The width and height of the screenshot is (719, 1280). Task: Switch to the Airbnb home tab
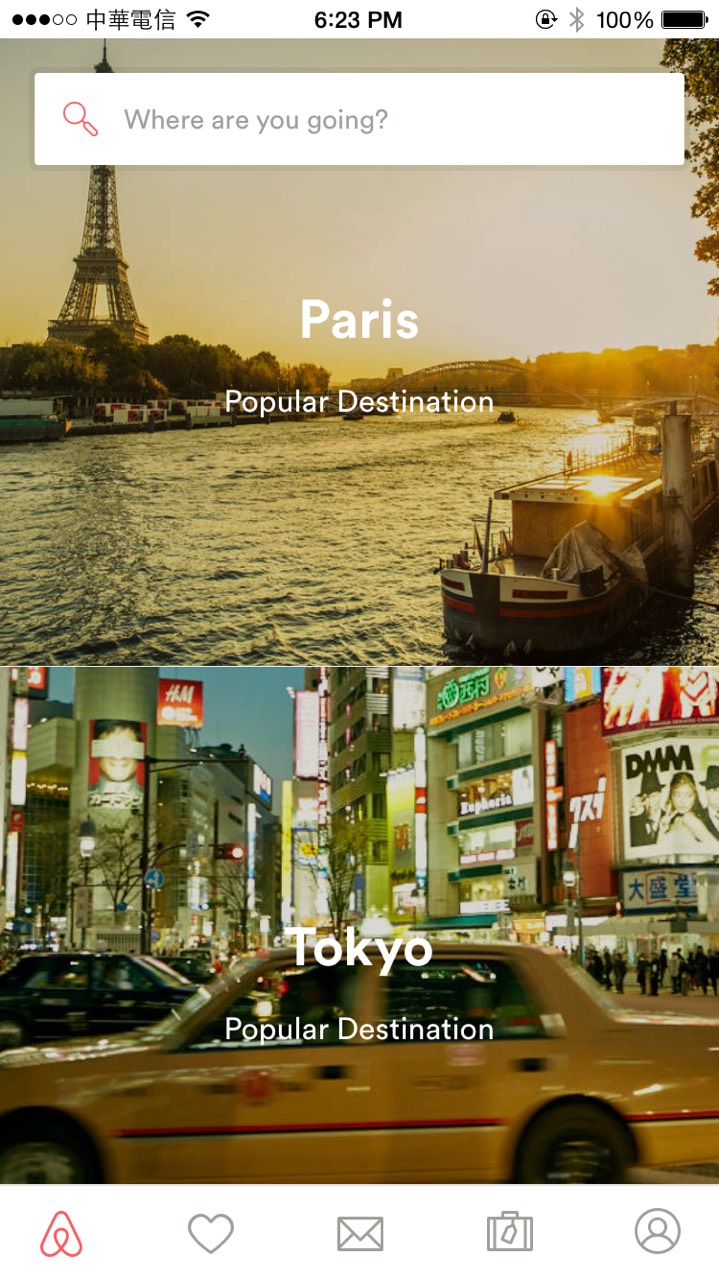tap(61, 1233)
